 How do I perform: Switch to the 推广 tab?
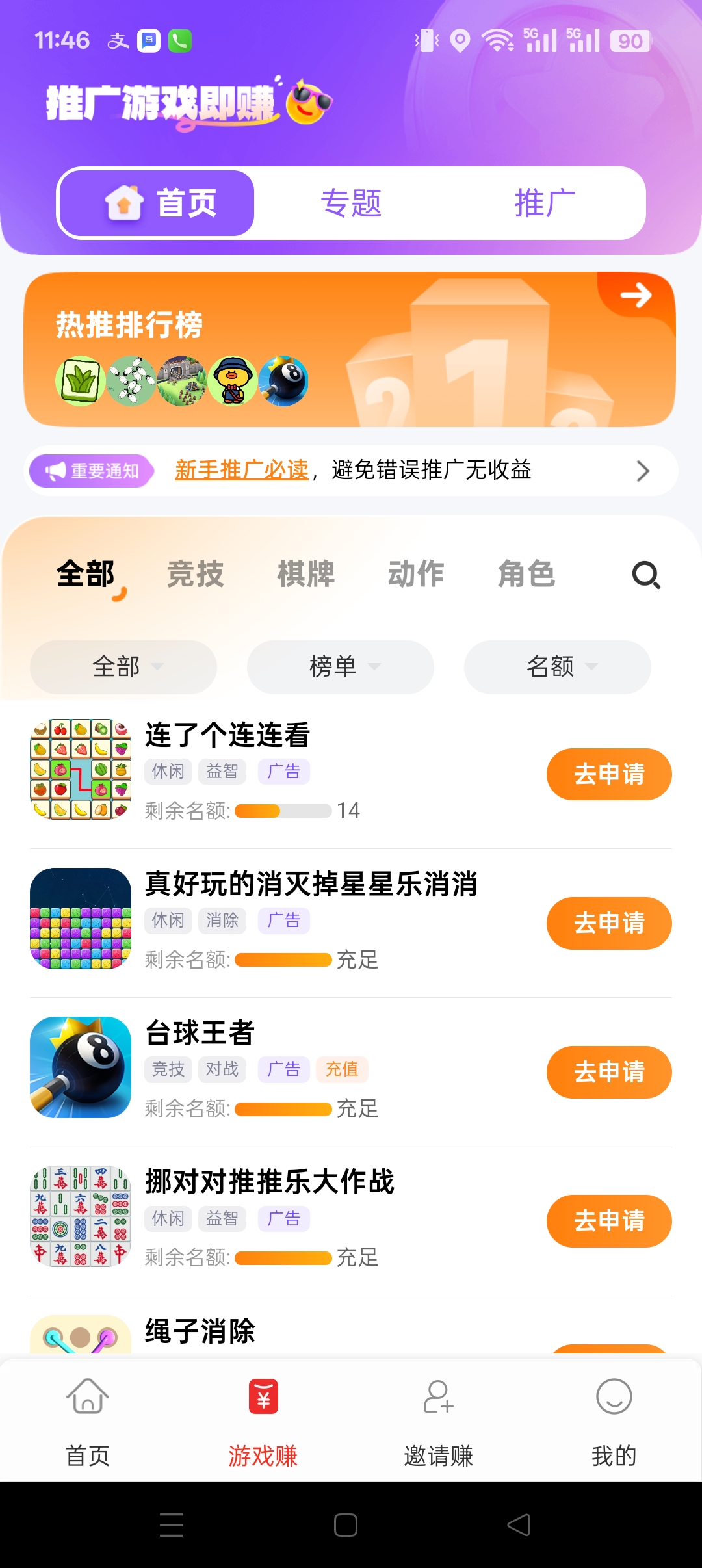545,202
